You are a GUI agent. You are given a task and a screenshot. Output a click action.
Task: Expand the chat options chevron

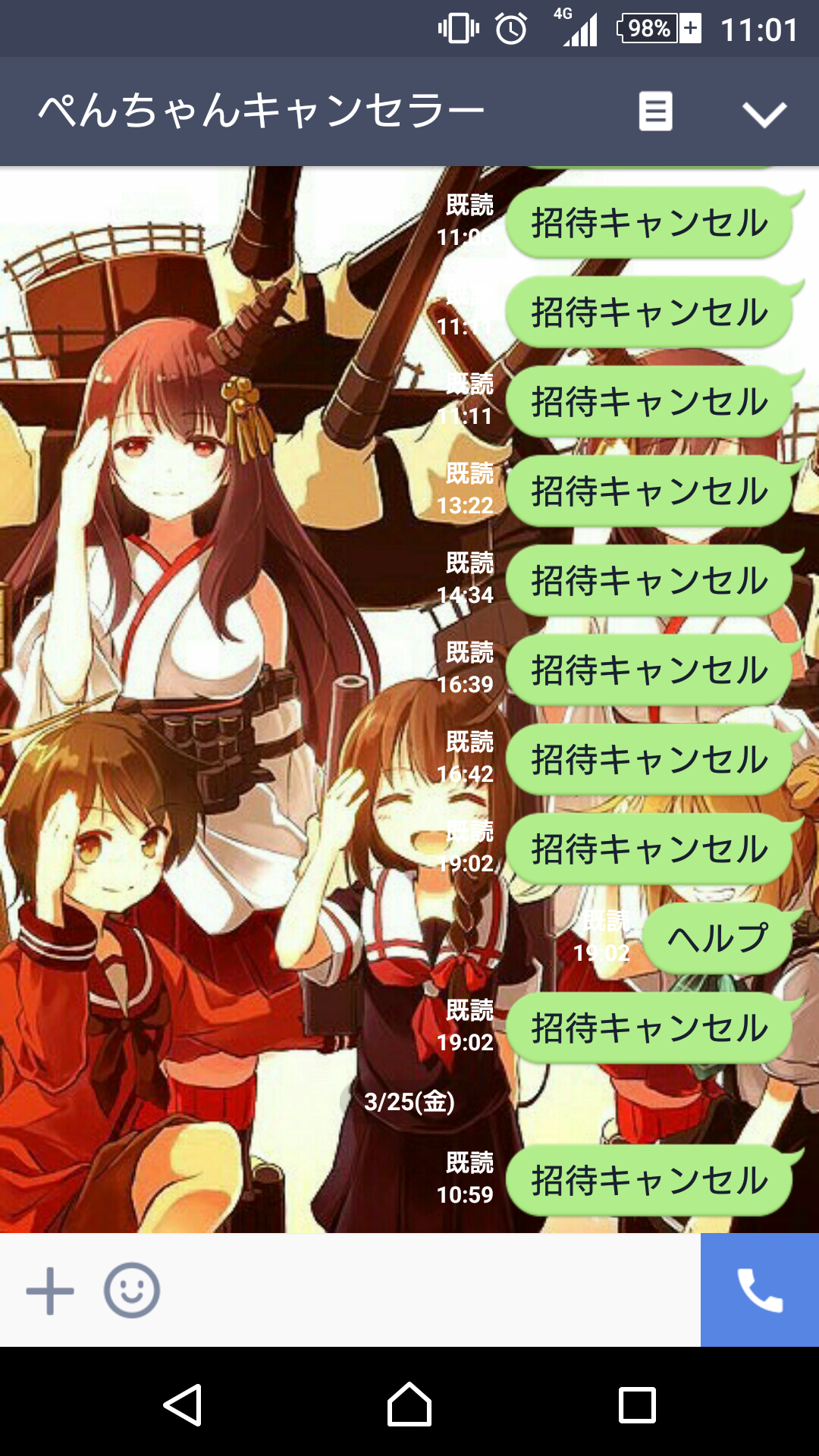click(x=764, y=114)
